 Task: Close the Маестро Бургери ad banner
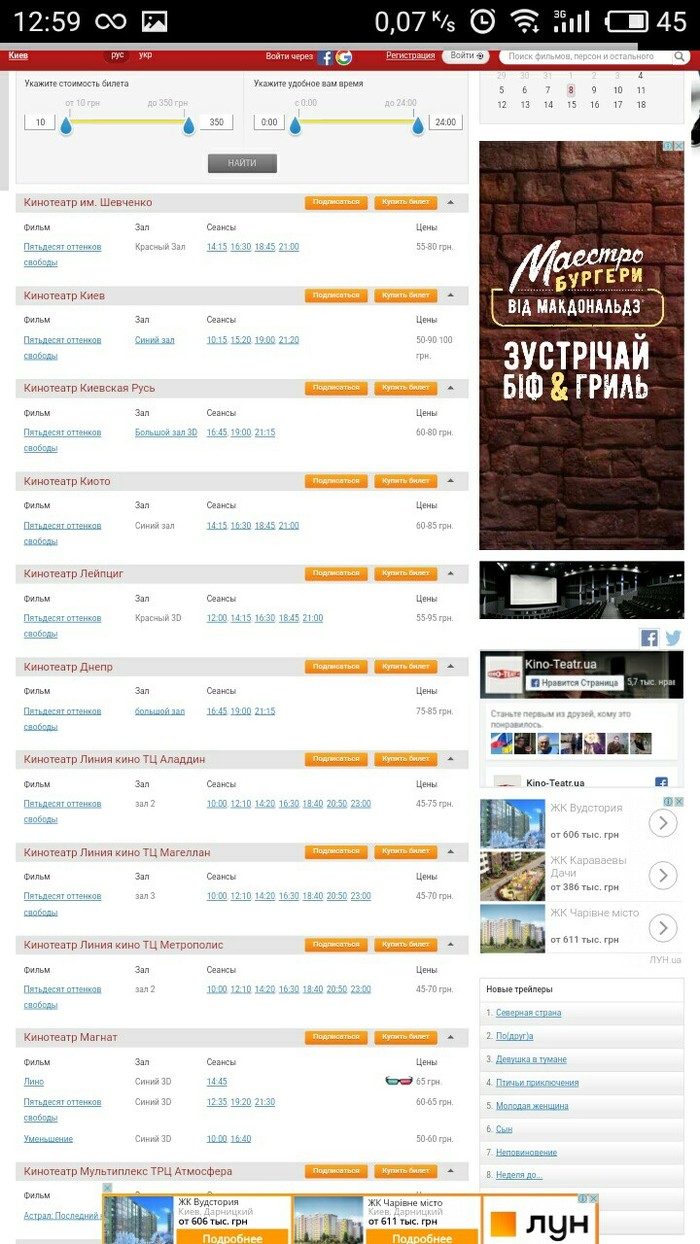pyautogui.click(x=679, y=146)
